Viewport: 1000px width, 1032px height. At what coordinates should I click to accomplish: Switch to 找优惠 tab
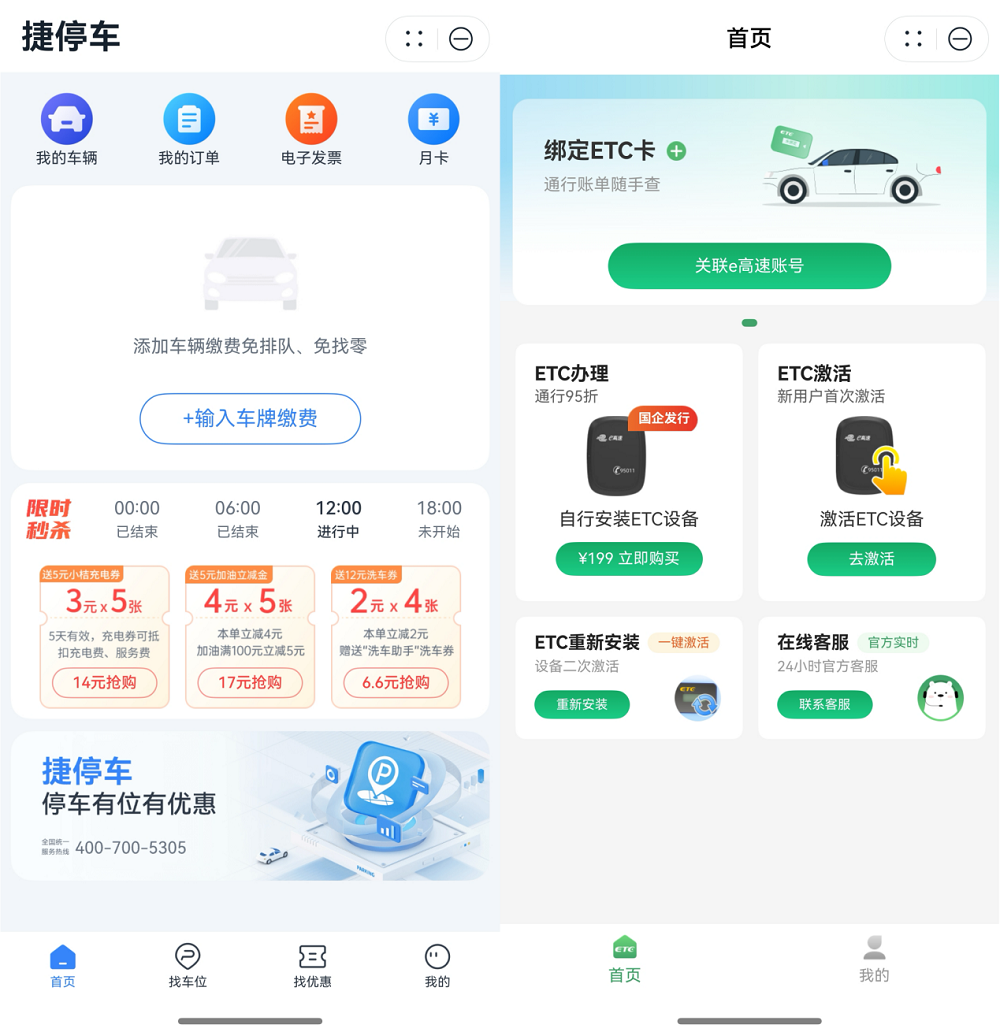tap(312, 966)
